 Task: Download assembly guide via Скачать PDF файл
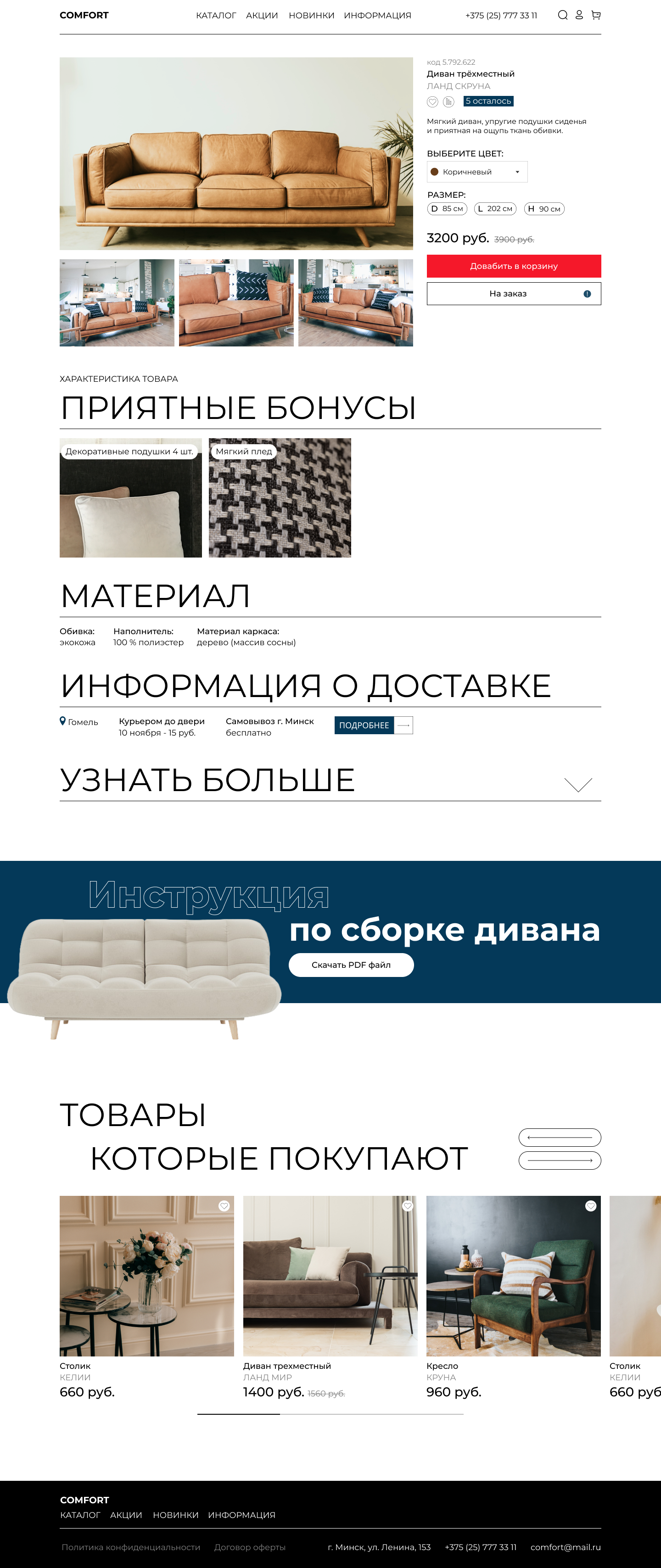tap(351, 965)
